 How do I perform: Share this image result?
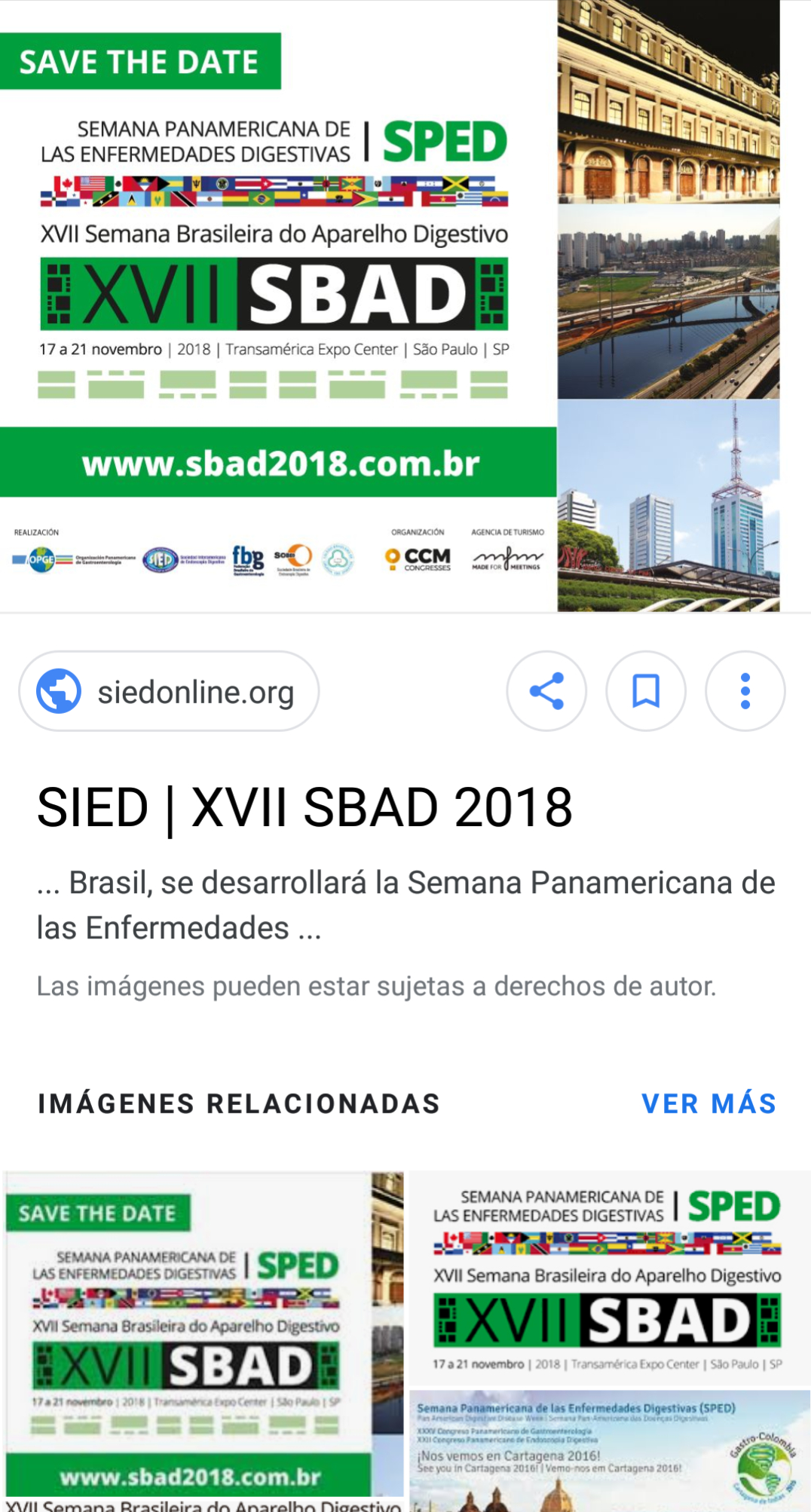pos(546,691)
